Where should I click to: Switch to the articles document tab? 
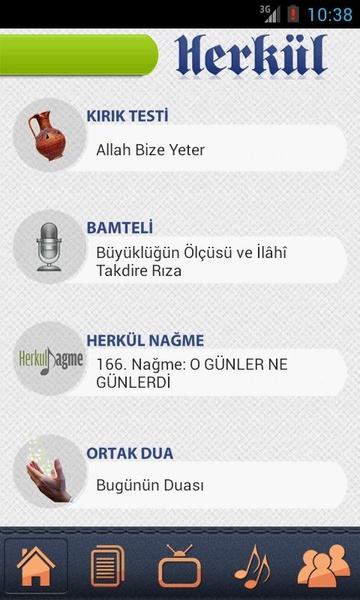(x=108, y=566)
